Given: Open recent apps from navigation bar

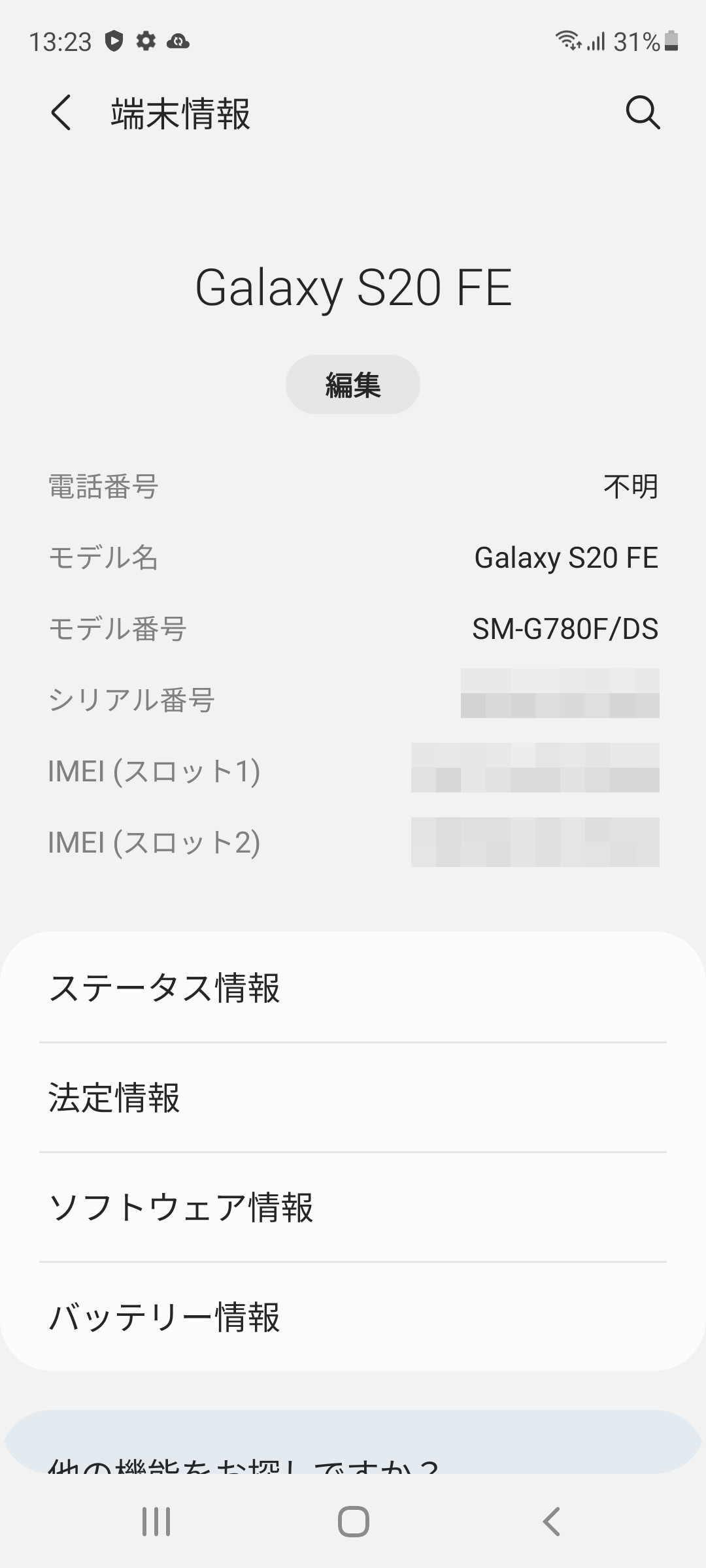Looking at the screenshot, I should [x=156, y=1522].
